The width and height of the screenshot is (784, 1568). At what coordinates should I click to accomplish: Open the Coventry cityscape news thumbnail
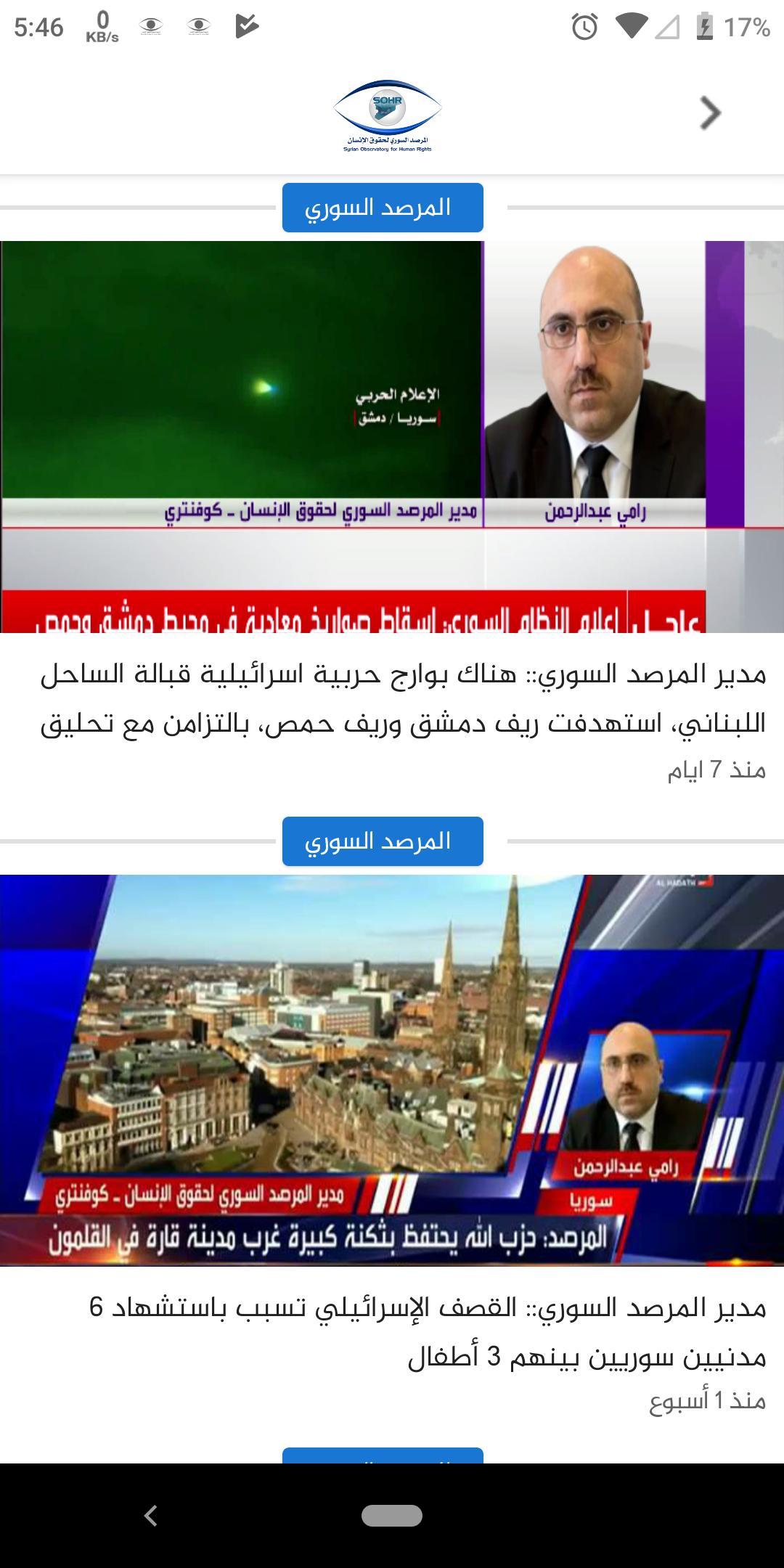[392, 1070]
